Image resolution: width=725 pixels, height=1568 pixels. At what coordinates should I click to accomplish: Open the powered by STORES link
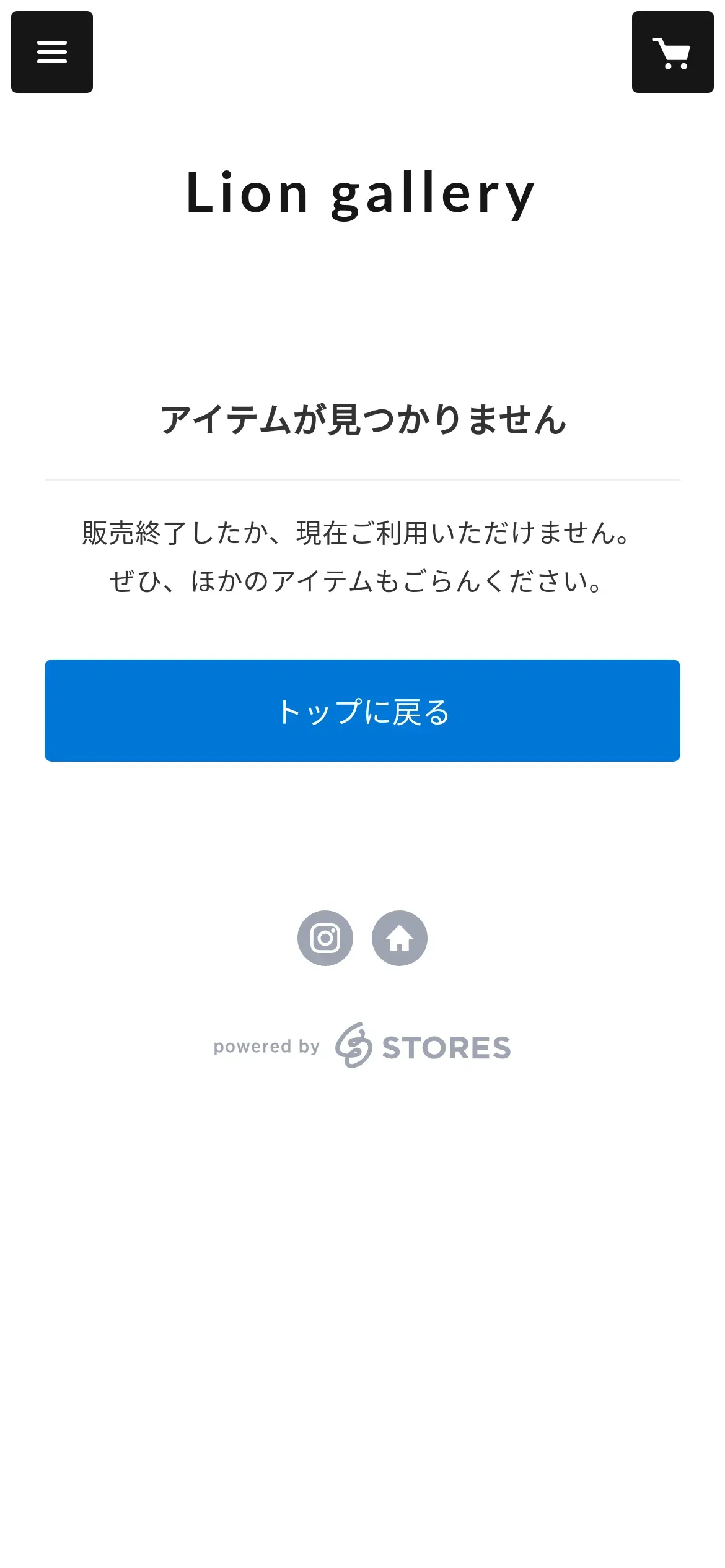click(x=362, y=1045)
